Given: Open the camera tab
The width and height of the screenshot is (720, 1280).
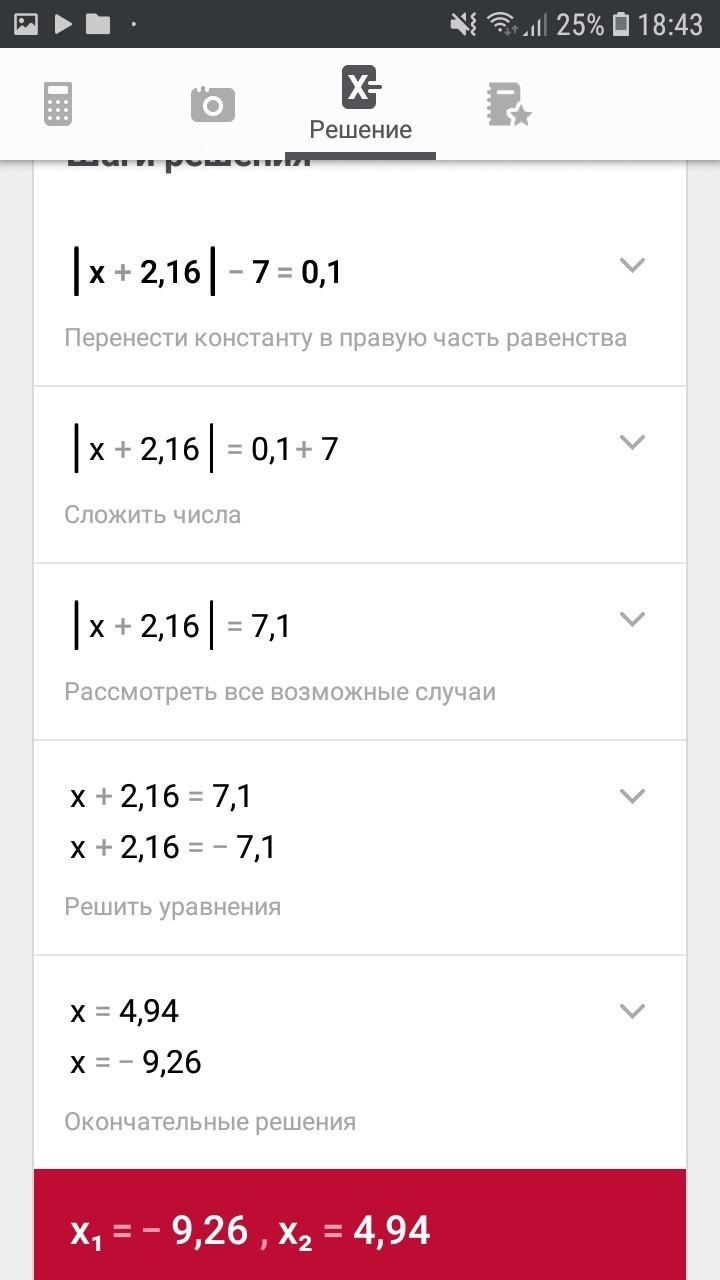Looking at the screenshot, I should coord(212,104).
